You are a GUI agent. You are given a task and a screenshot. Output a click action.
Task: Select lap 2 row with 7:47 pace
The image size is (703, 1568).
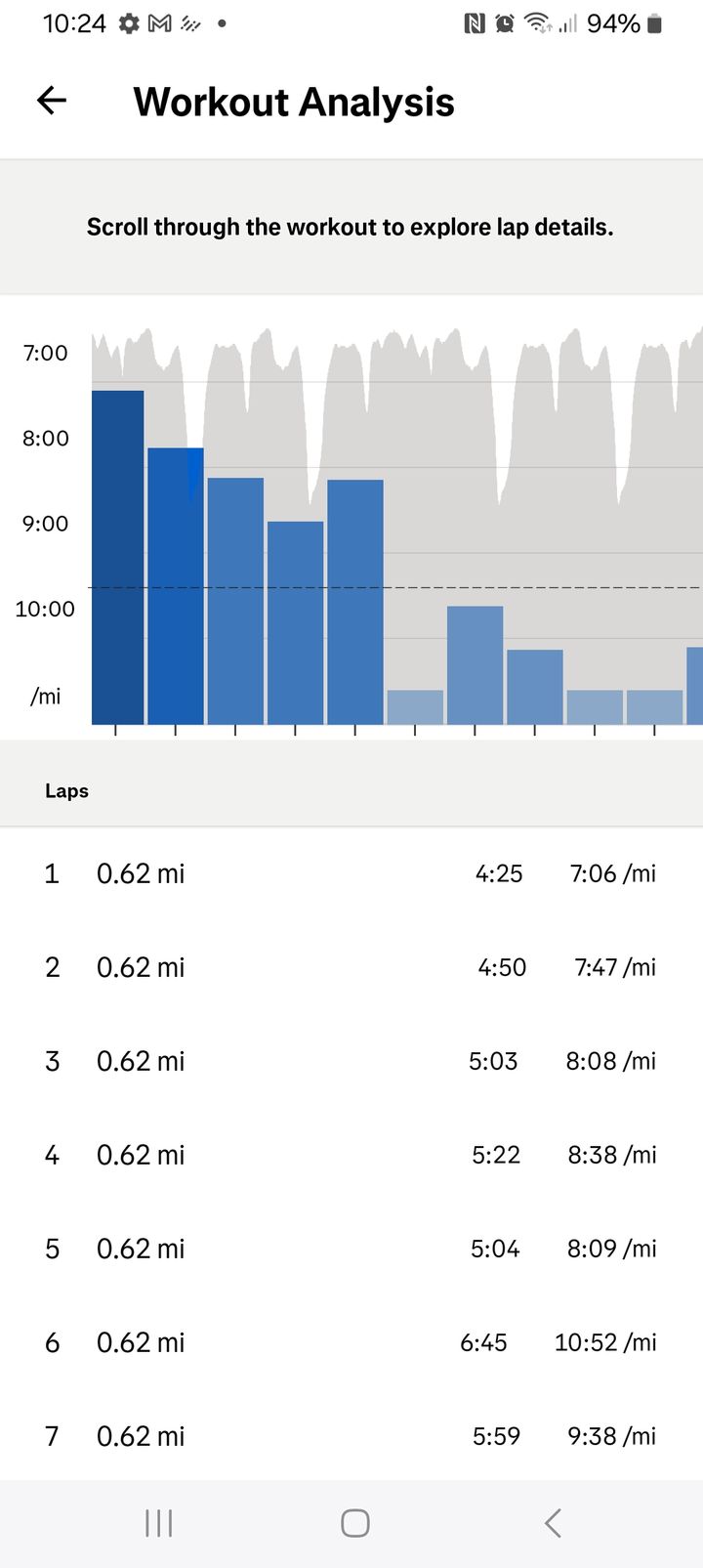351,967
